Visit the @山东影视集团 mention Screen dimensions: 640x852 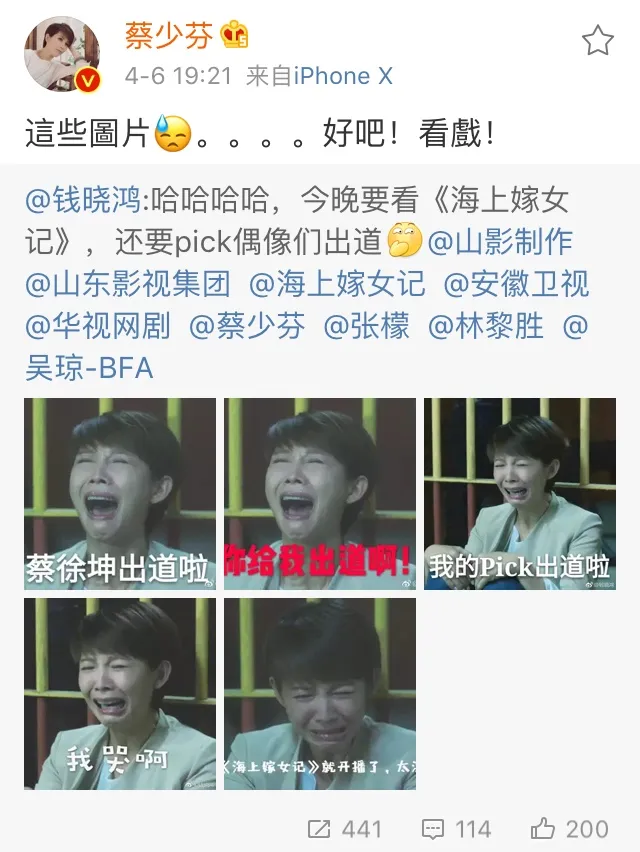(128, 285)
